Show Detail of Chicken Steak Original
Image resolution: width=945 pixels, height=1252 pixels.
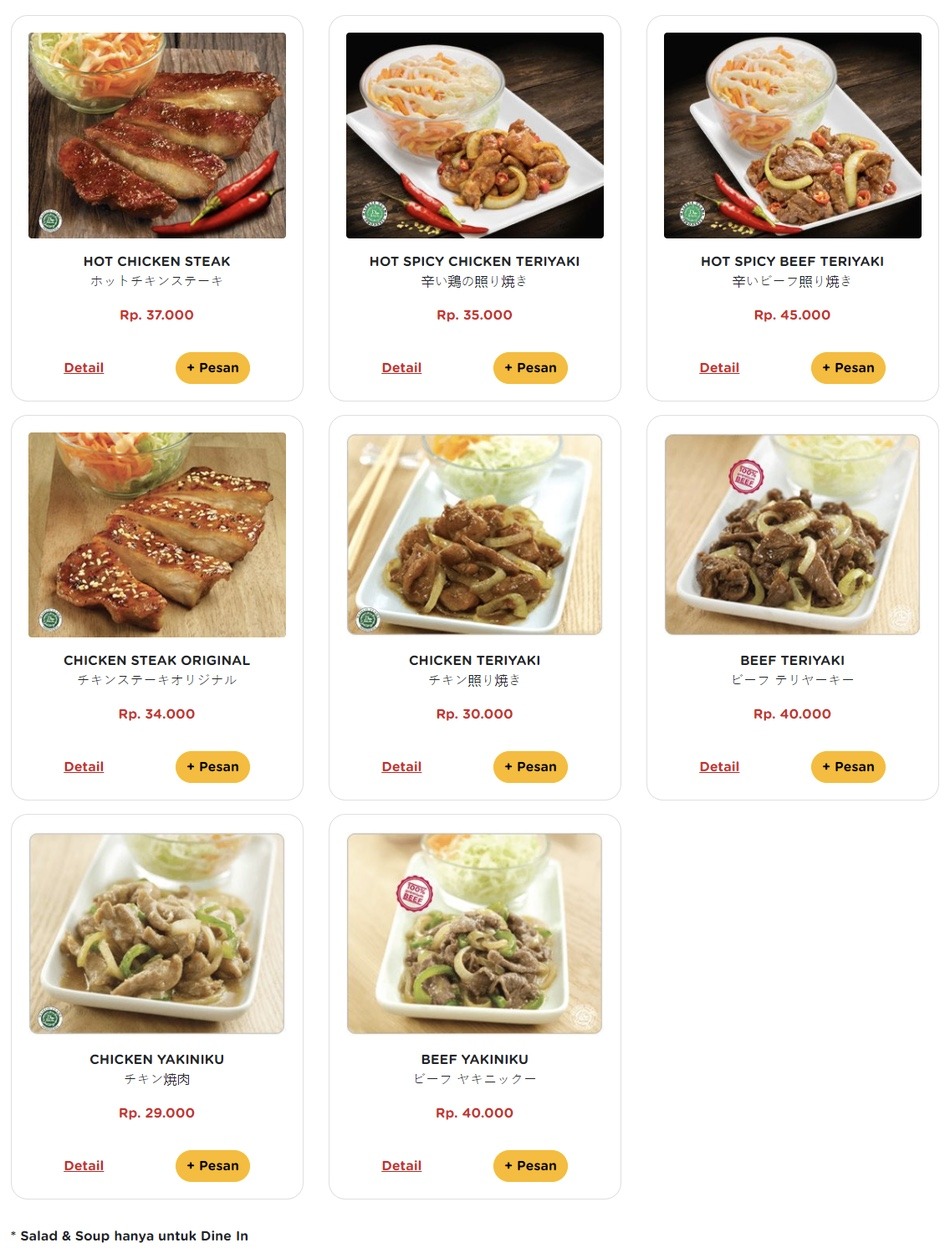[84, 767]
